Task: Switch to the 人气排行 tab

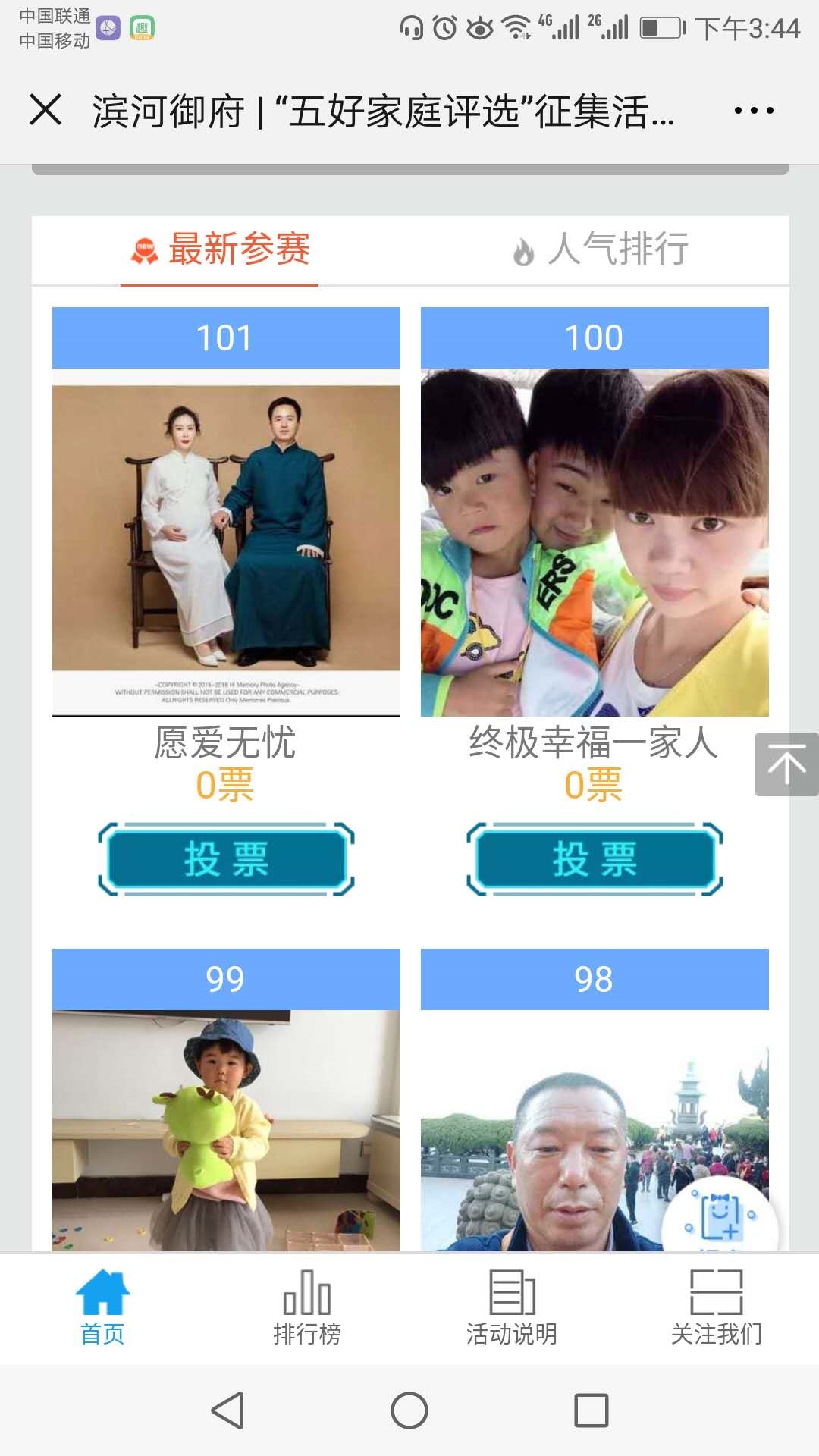Action: click(599, 249)
